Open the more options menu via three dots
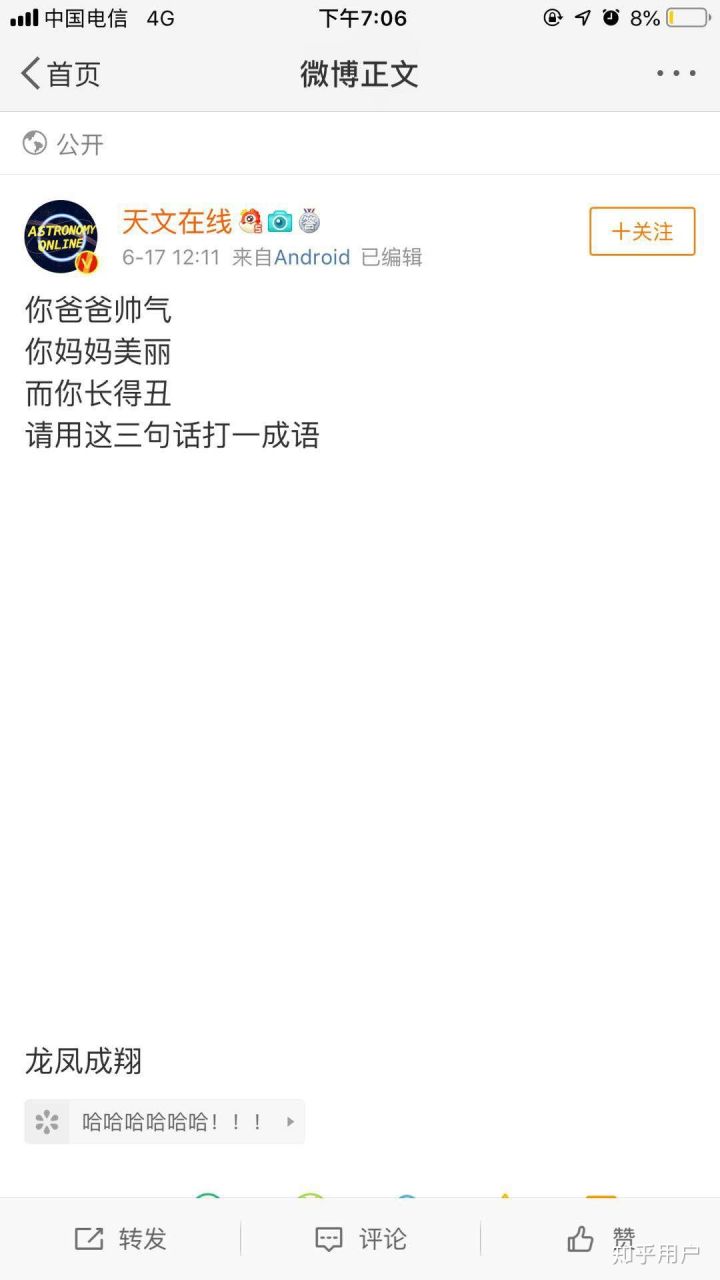This screenshot has height=1280, width=720. click(x=675, y=73)
